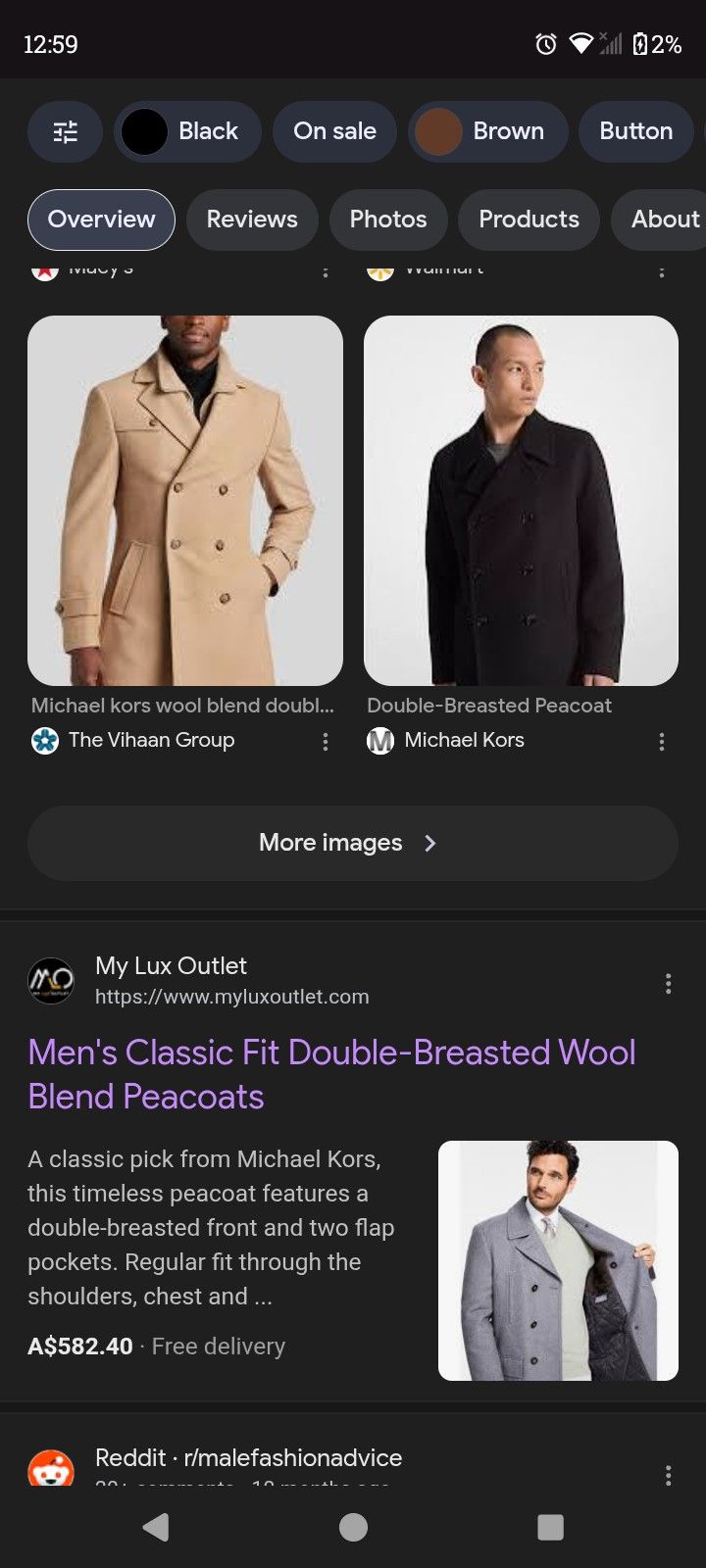Image resolution: width=706 pixels, height=1568 pixels.
Task: Open options menu for Michael Kors image
Action: (x=662, y=742)
